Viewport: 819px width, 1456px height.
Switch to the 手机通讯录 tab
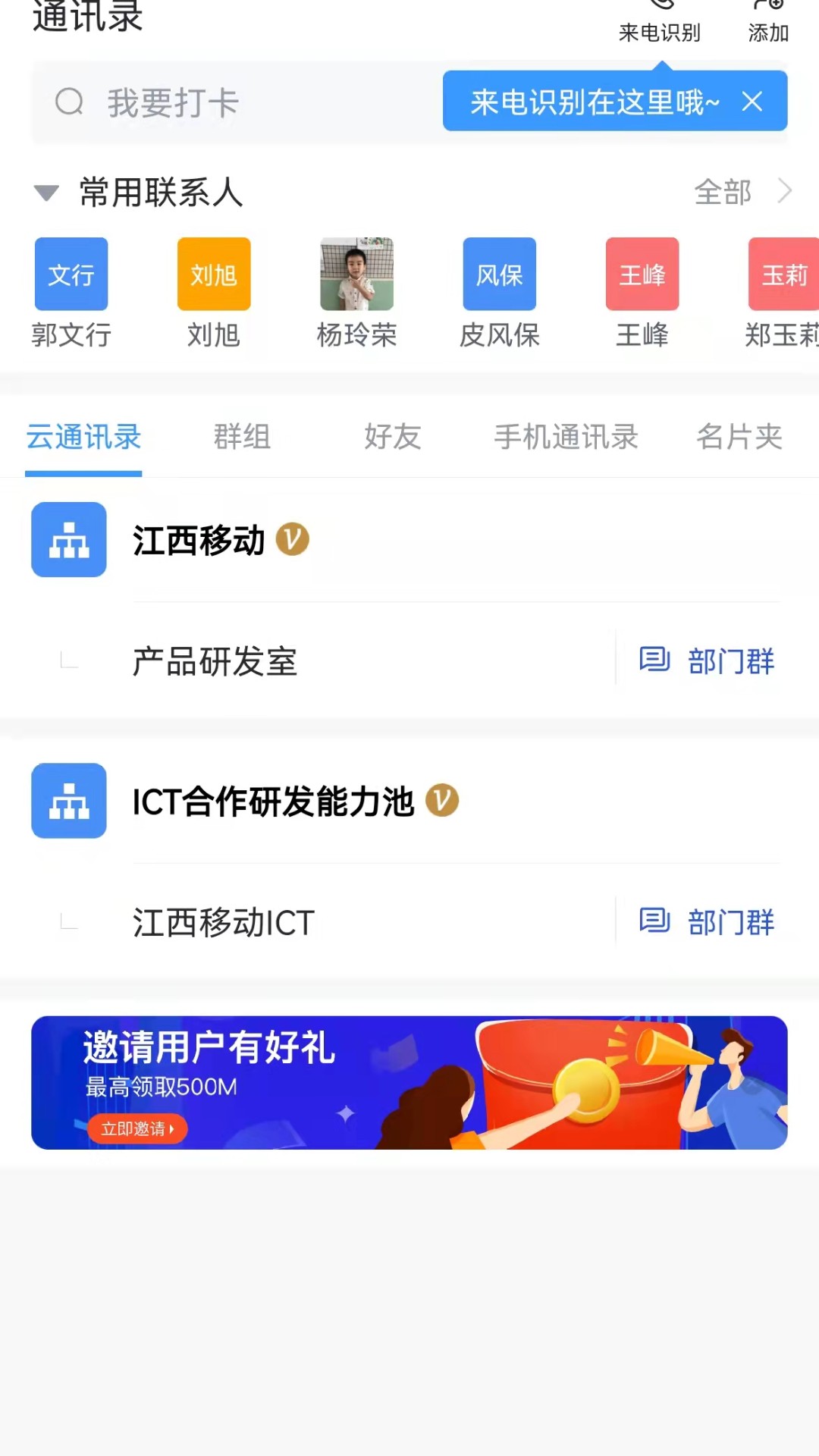pyautogui.click(x=566, y=437)
